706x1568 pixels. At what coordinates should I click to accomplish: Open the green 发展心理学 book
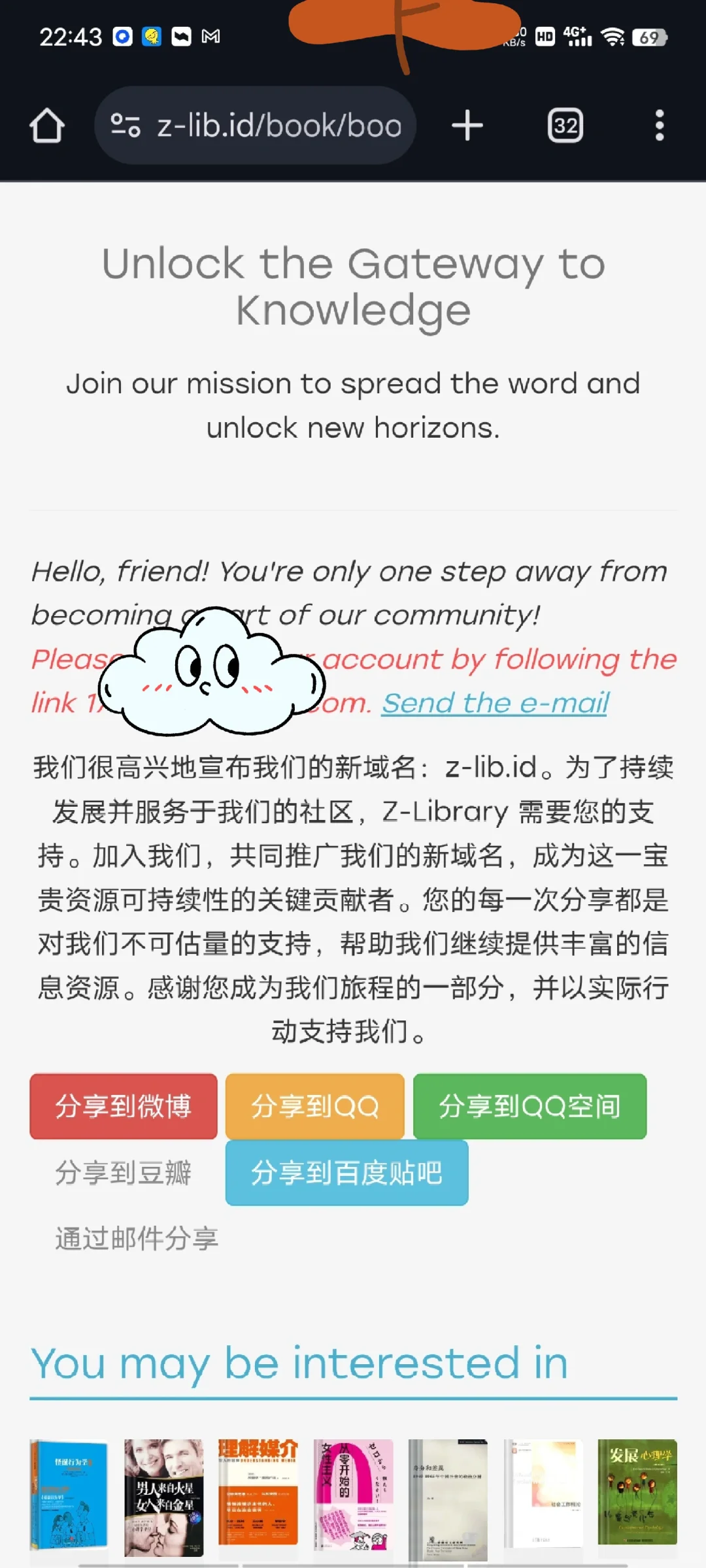[x=637, y=1493]
